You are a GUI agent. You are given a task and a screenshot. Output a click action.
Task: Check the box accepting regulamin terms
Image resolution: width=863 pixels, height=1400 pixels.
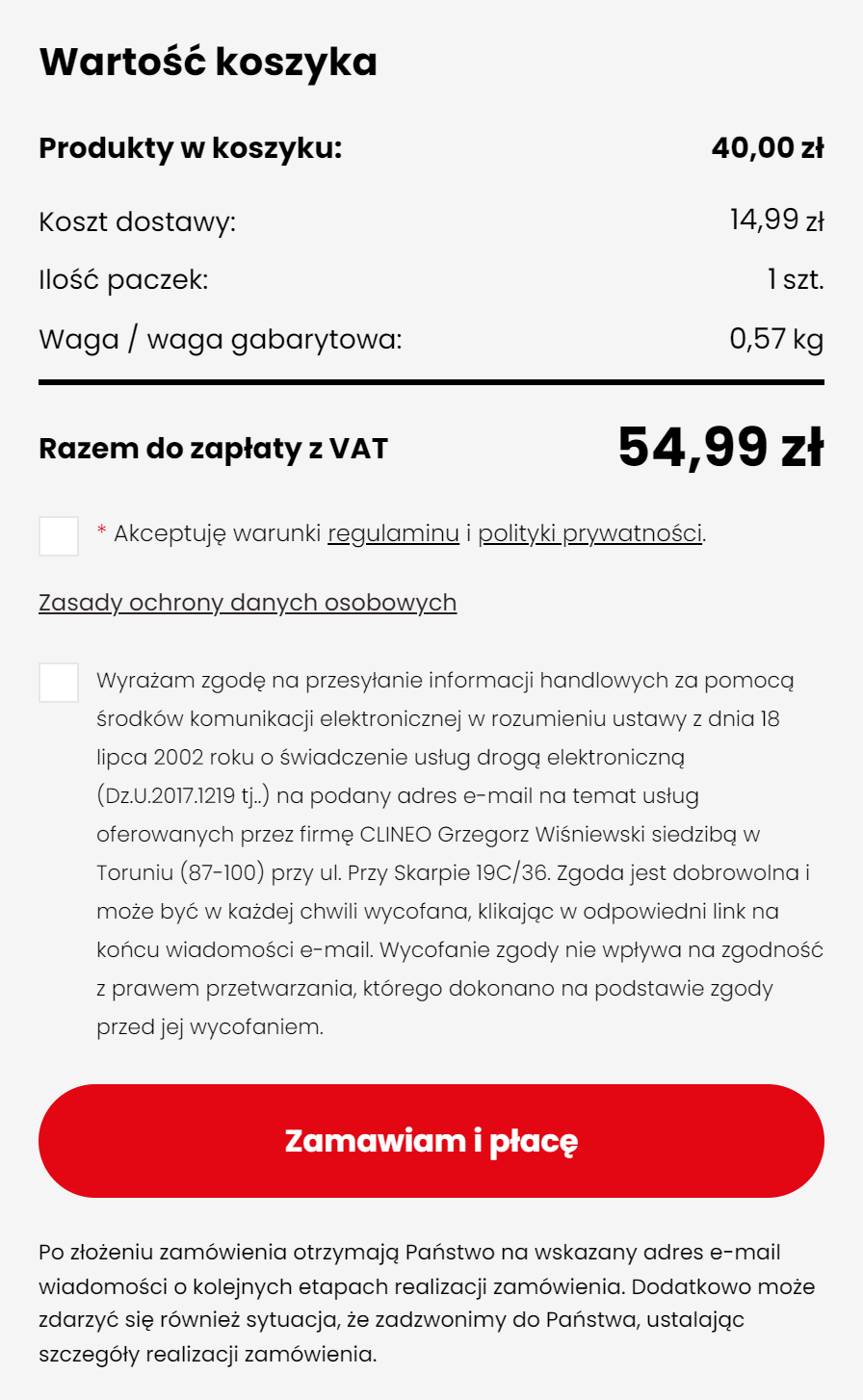coord(59,536)
